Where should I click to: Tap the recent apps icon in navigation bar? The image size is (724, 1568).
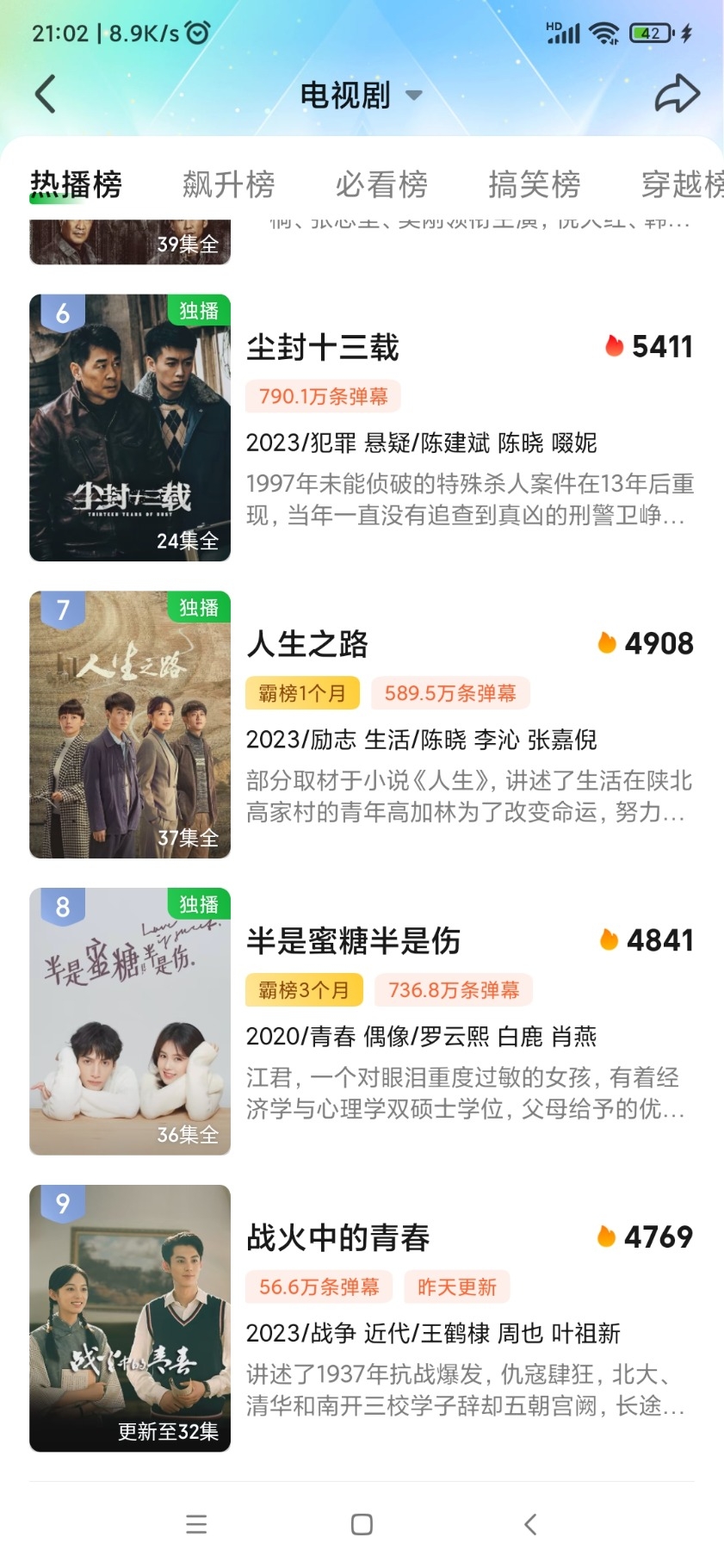click(196, 1524)
